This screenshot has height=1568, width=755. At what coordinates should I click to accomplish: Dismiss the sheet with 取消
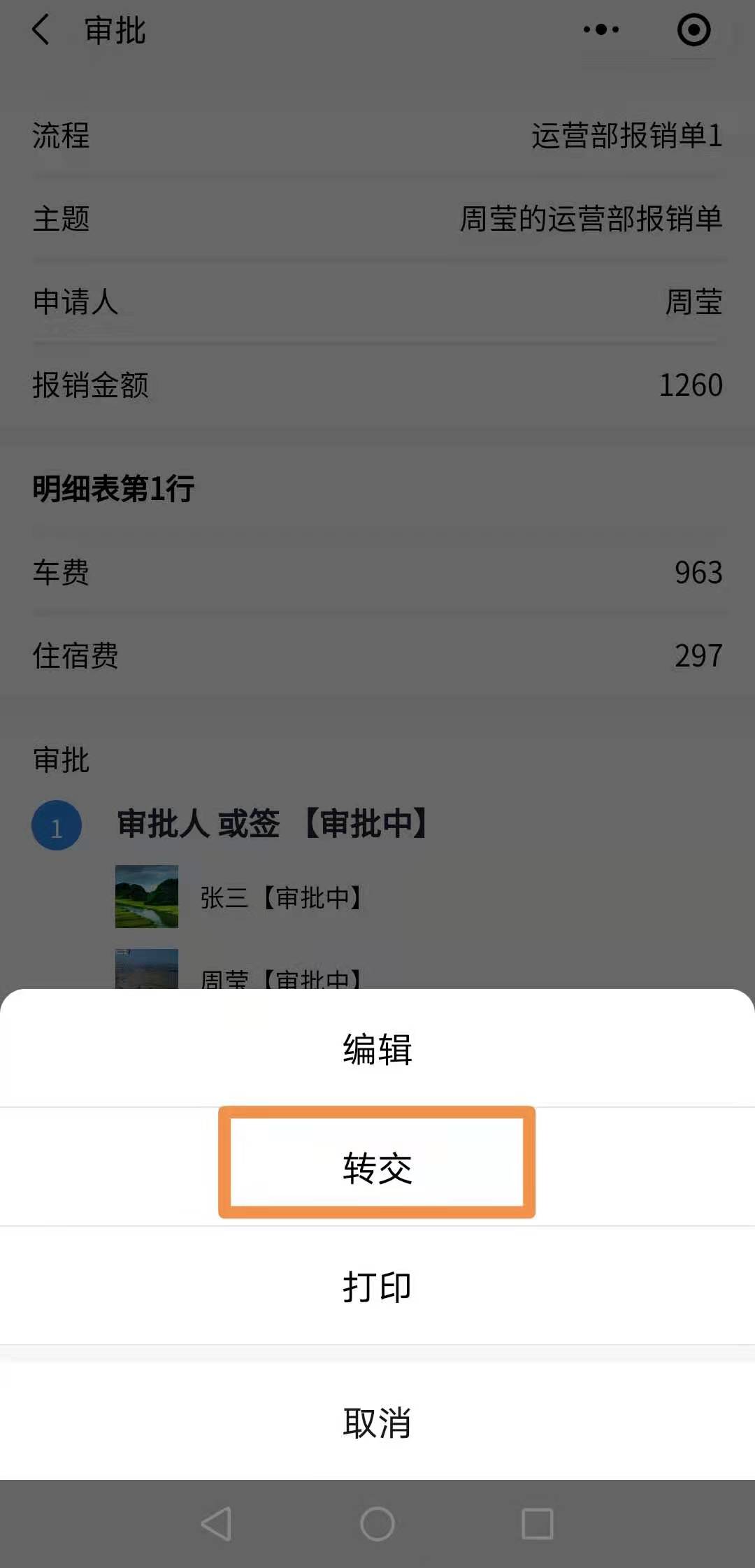pyautogui.click(x=377, y=1423)
